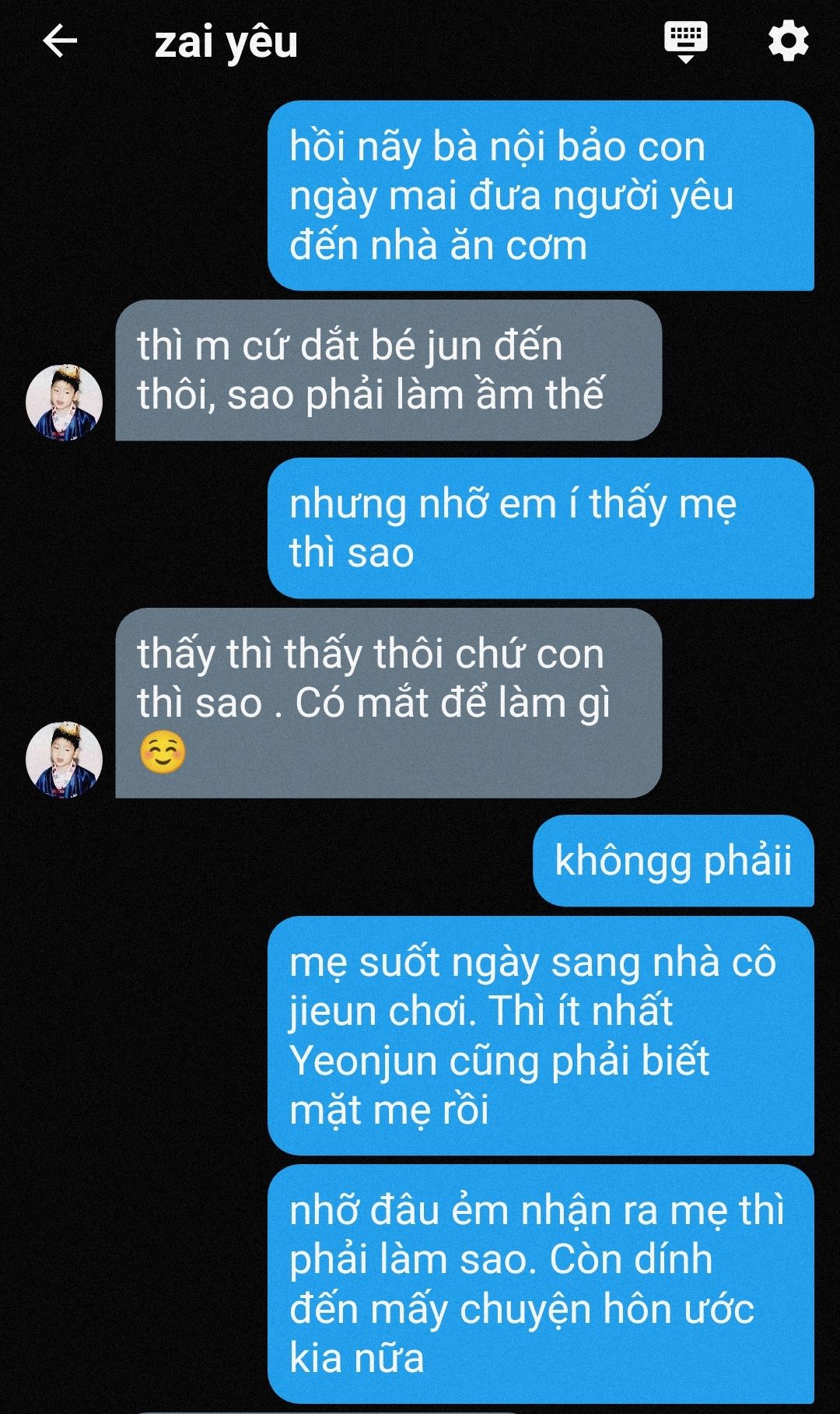The image size is (840, 1414).
Task: Tap avatar next to 'Có mắt để làm gì' message
Action: 65,760
